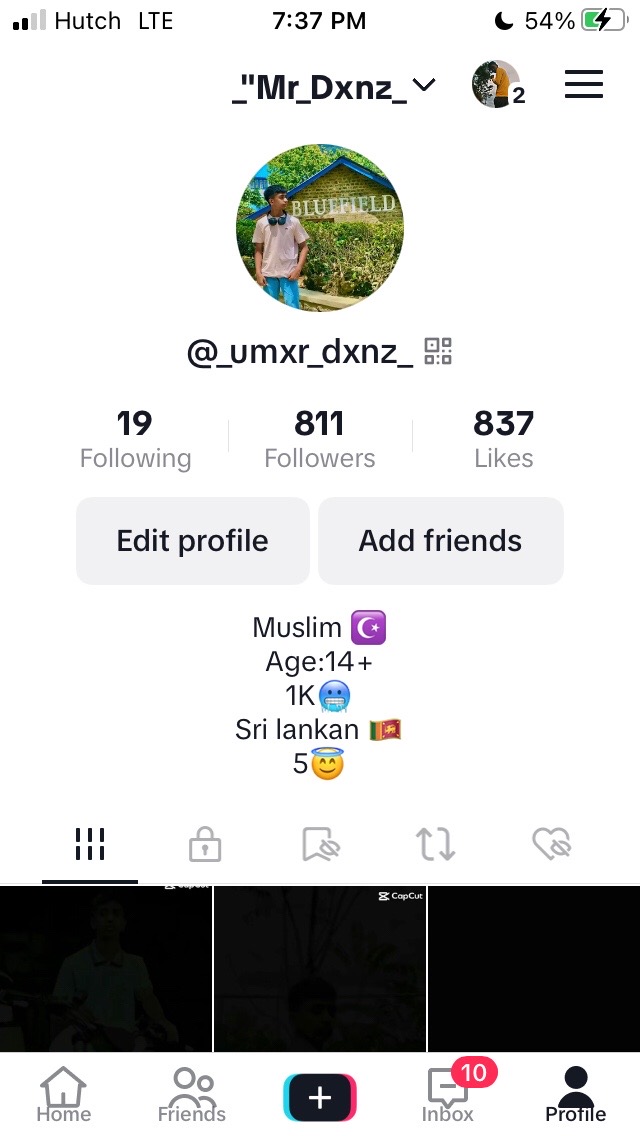Switch to the private videos lock tab
Screen dimensions: 640x1136
[x=205, y=846]
